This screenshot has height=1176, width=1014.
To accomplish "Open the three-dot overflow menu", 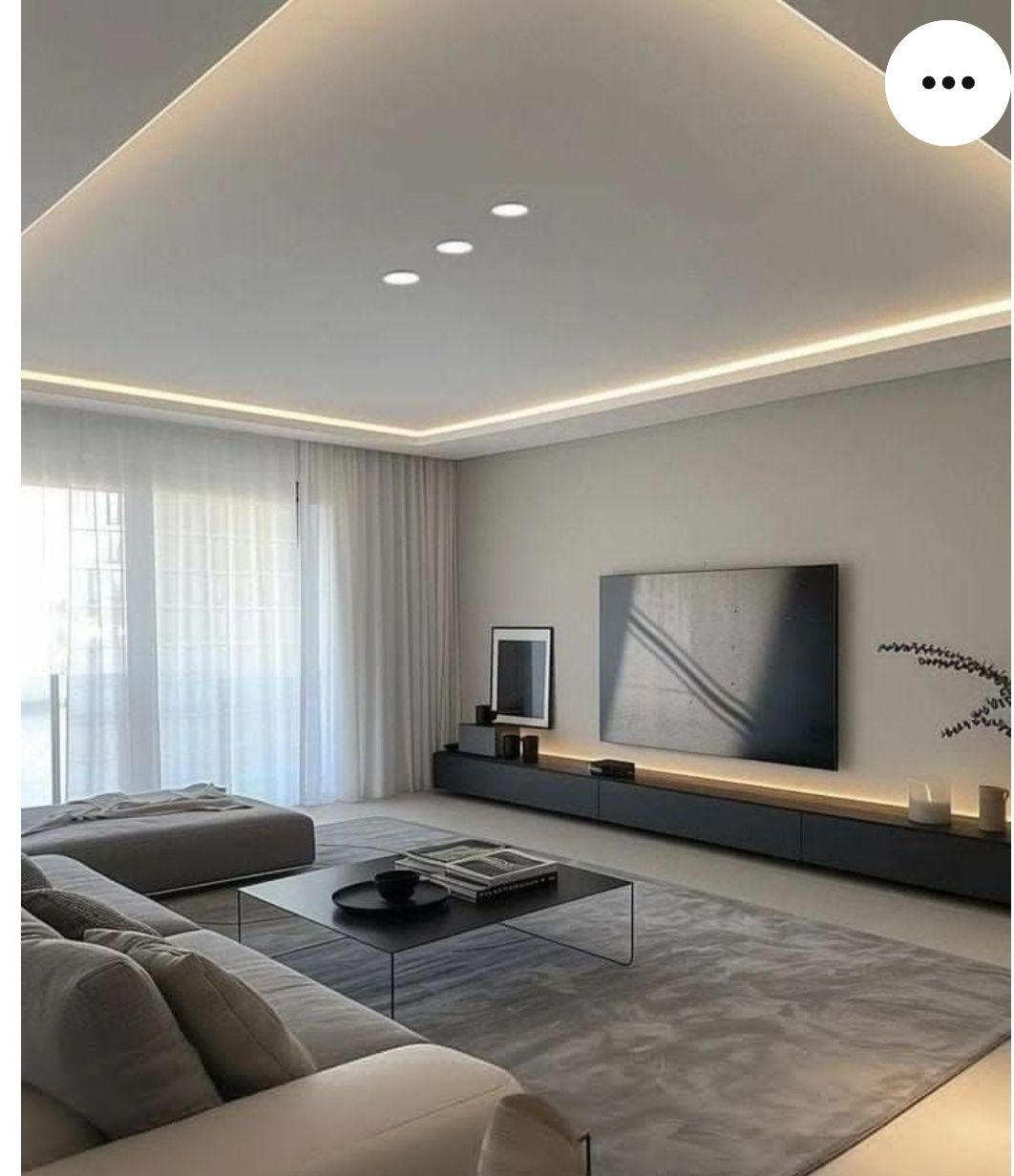I will [x=947, y=83].
